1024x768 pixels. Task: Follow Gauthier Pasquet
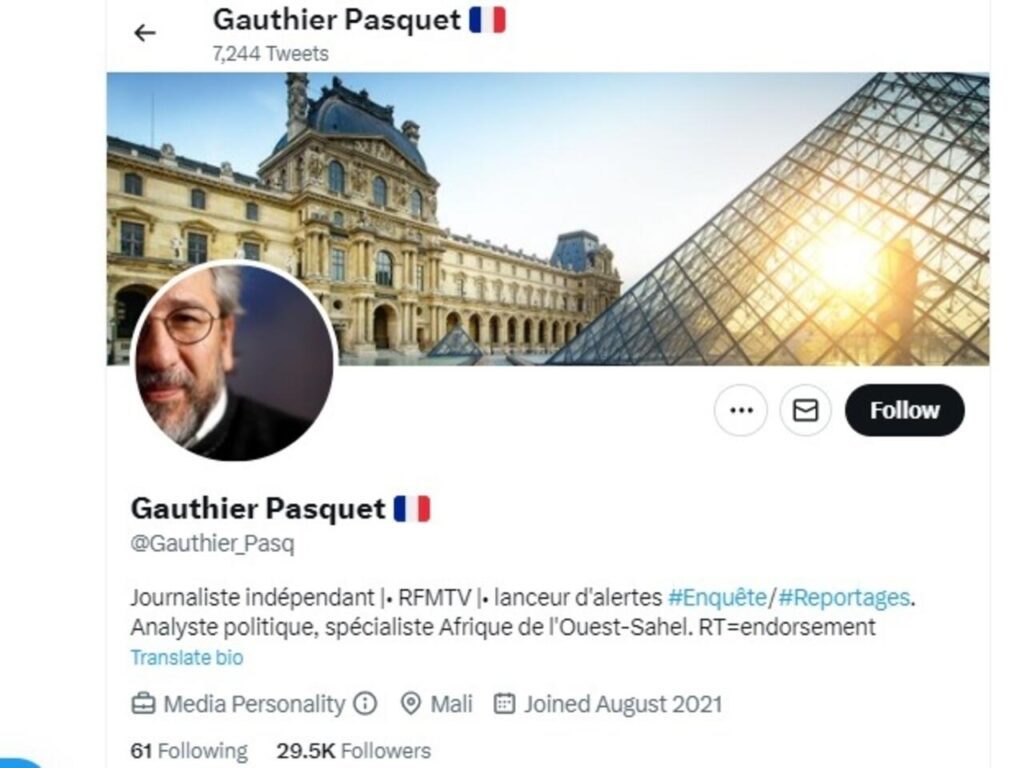coord(904,410)
